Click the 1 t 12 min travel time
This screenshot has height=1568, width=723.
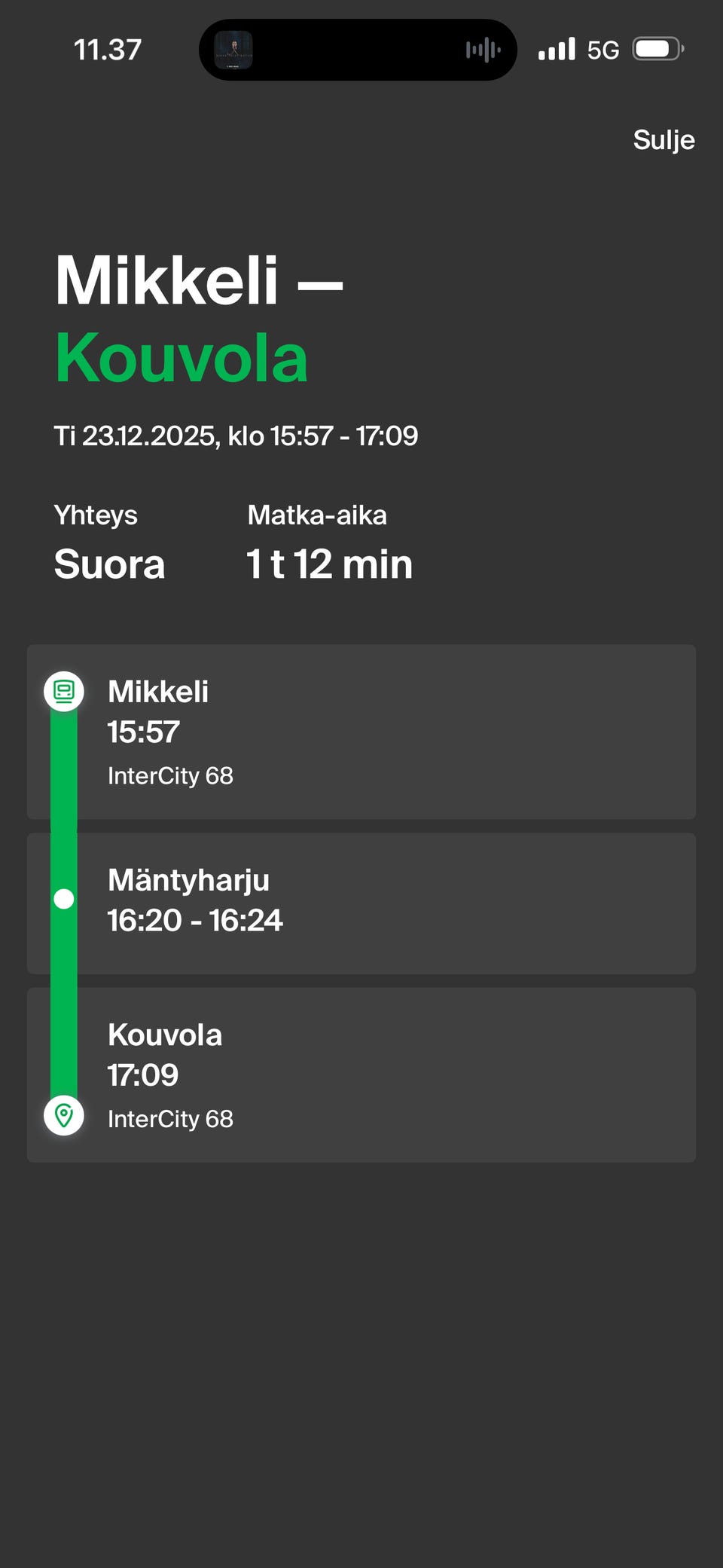point(328,564)
